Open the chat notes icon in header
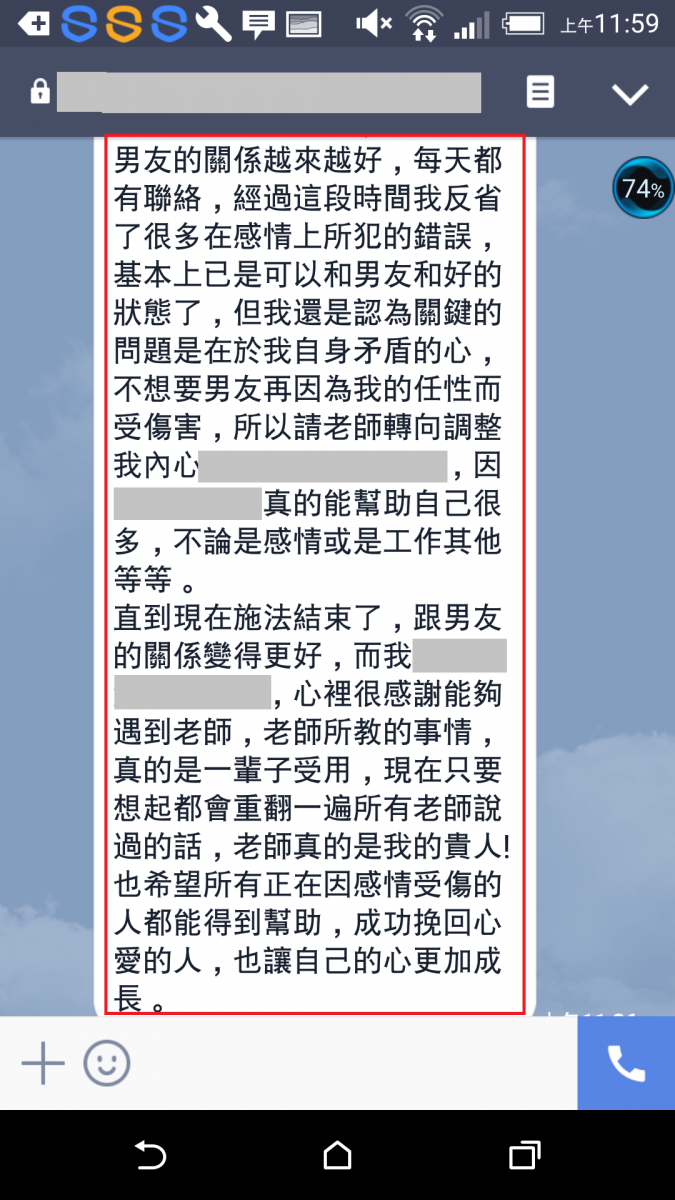The image size is (675, 1200). coord(540,93)
